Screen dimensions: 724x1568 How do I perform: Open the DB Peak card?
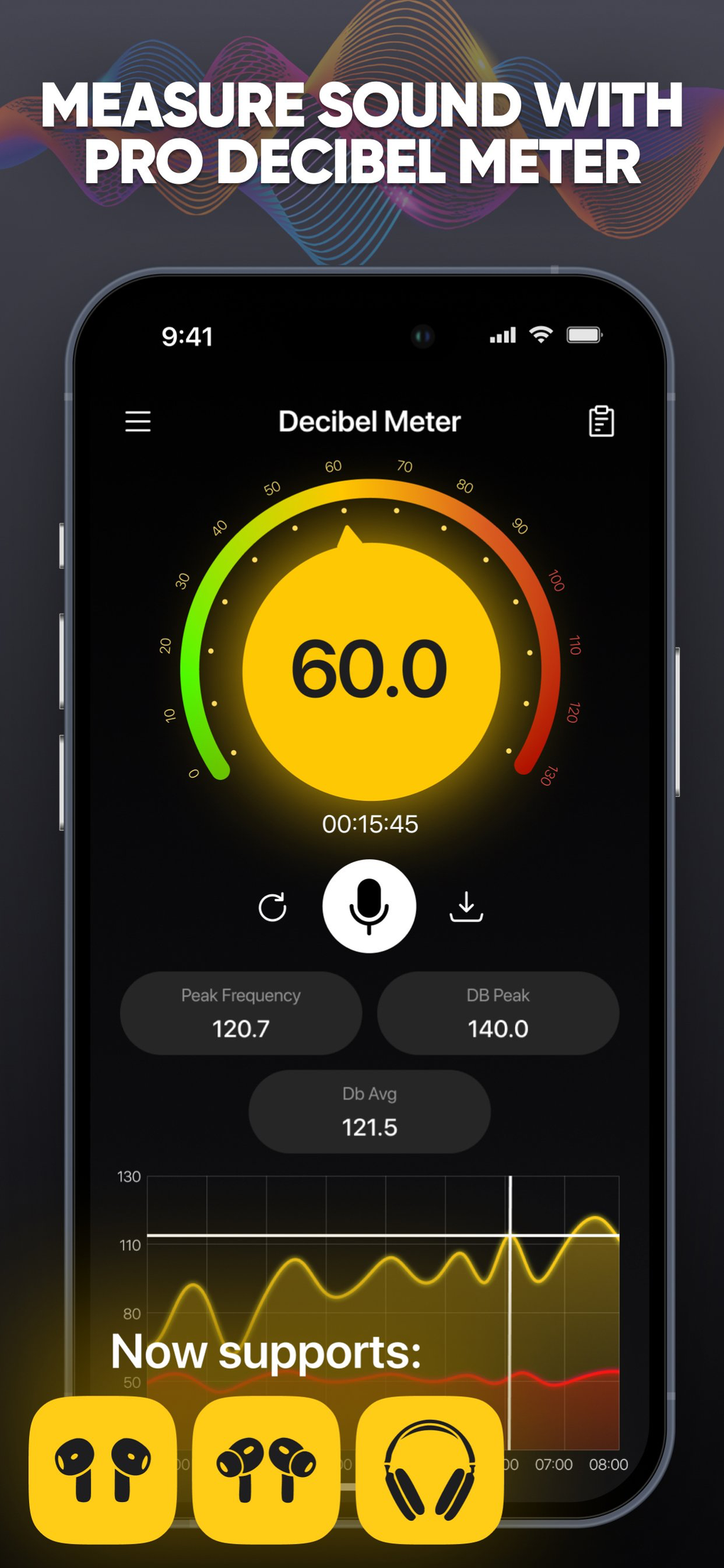click(x=498, y=1014)
